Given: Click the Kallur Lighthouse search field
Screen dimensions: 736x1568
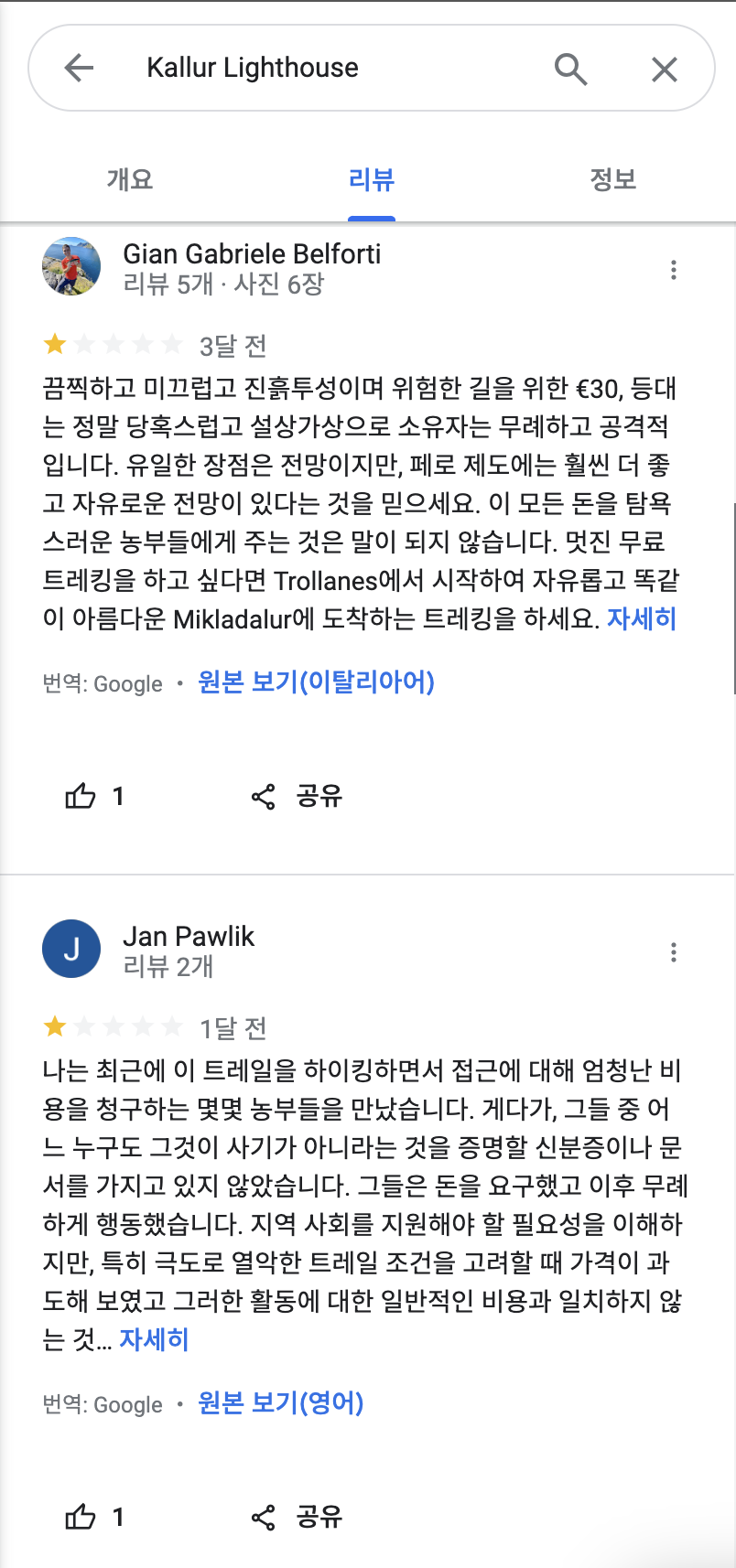Looking at the screenshot, I should click(x=254, y=68).
